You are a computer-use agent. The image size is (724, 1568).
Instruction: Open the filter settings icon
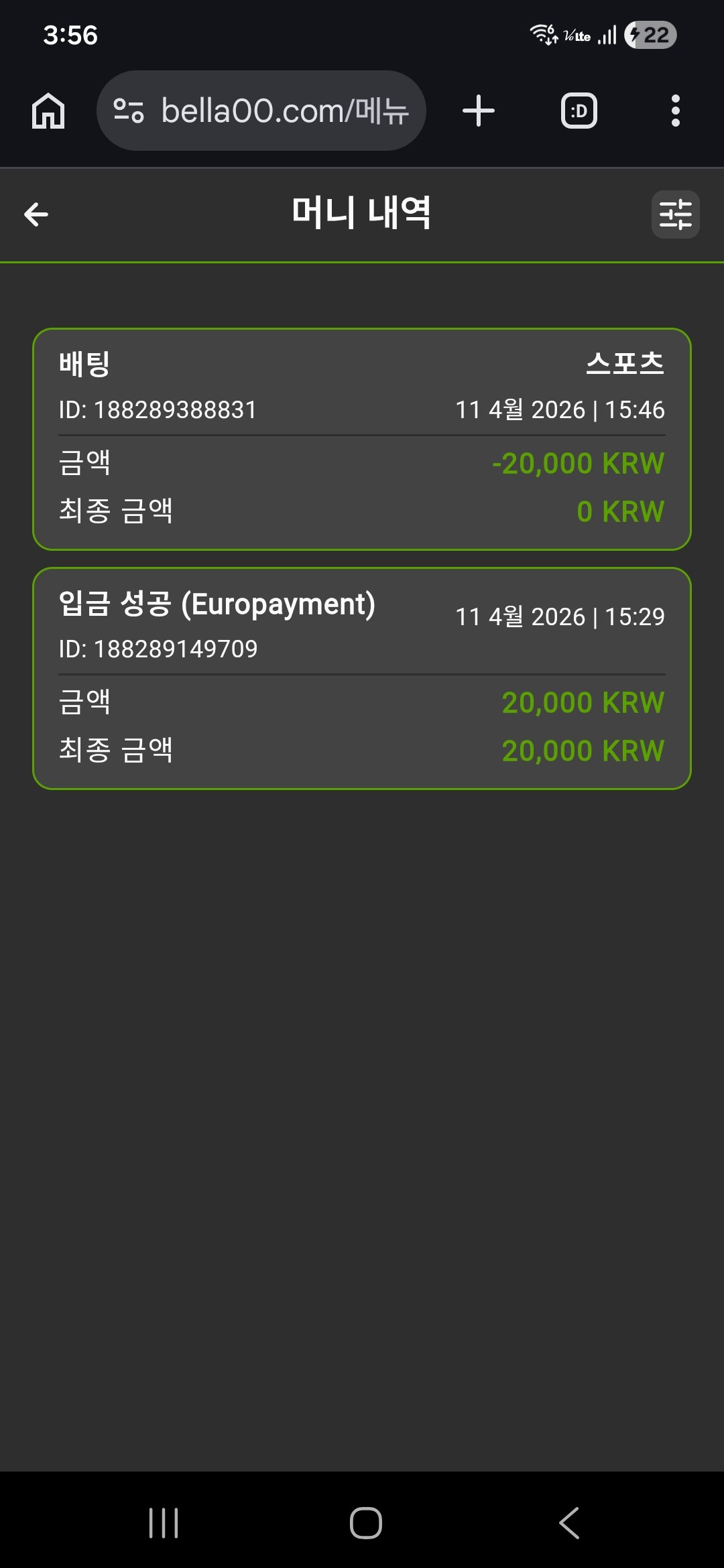[x=675, y=214]
